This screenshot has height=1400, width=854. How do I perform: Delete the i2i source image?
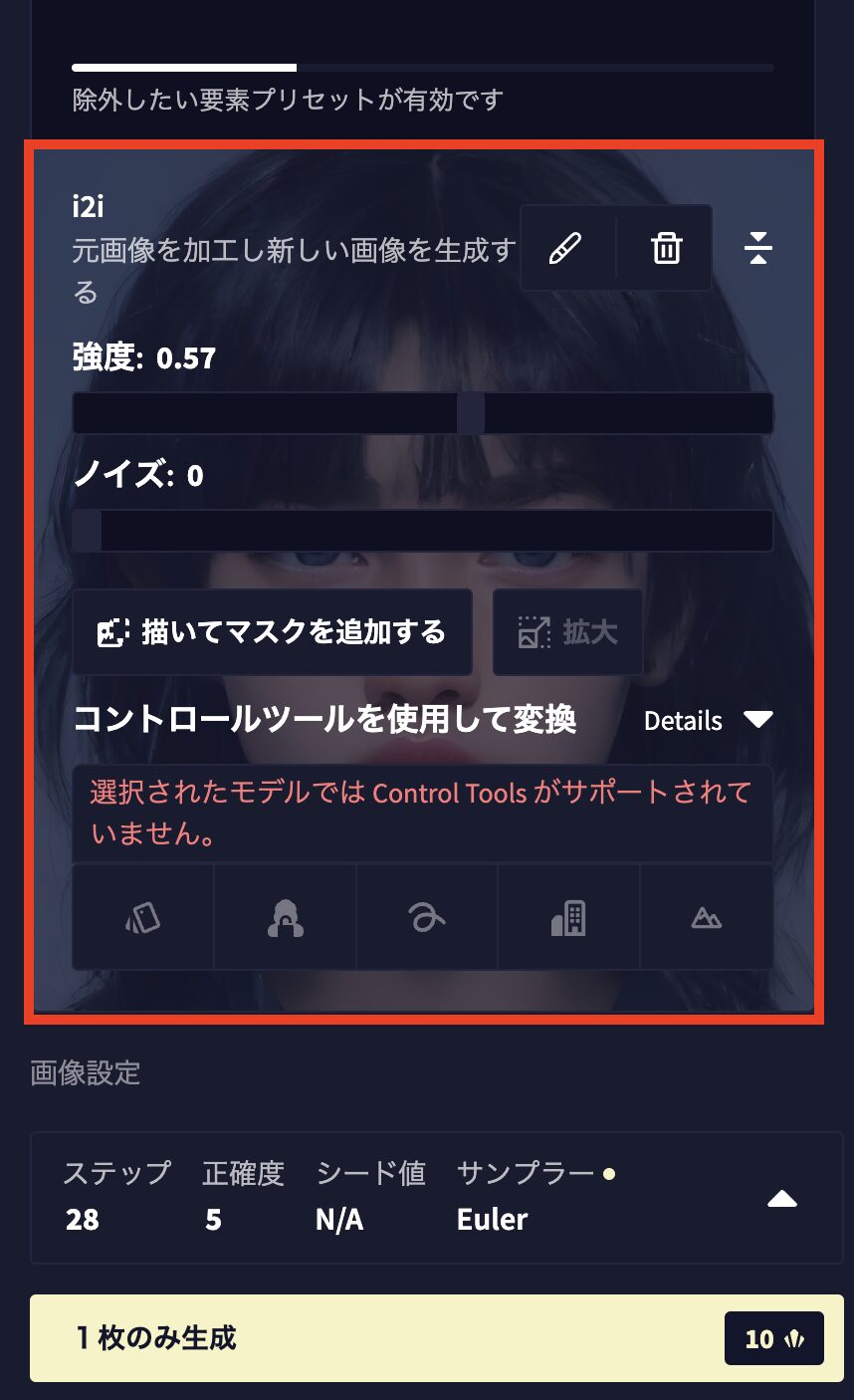point(666,248)
